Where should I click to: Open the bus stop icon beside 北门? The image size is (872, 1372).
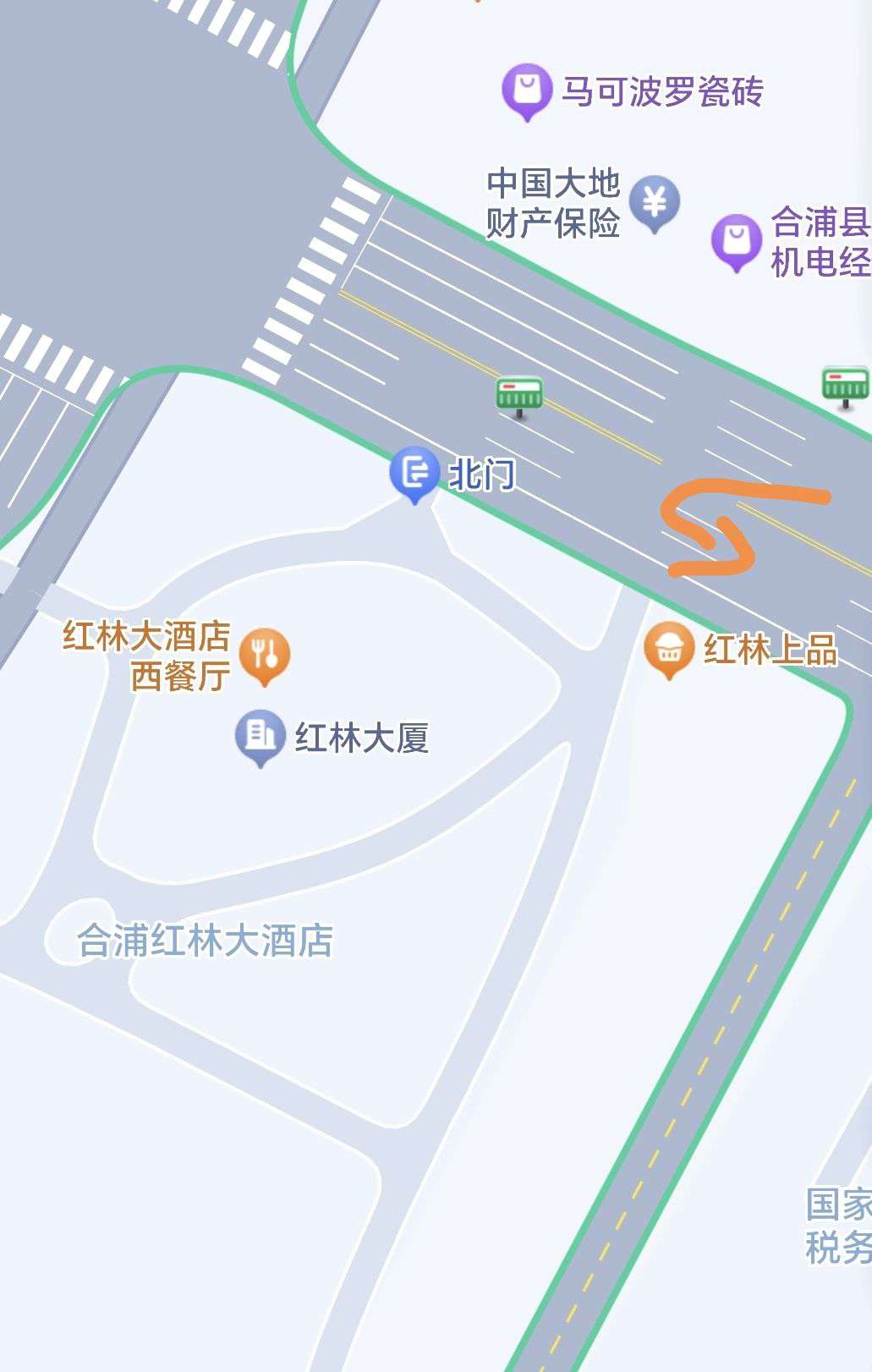(x=518, y=395)
